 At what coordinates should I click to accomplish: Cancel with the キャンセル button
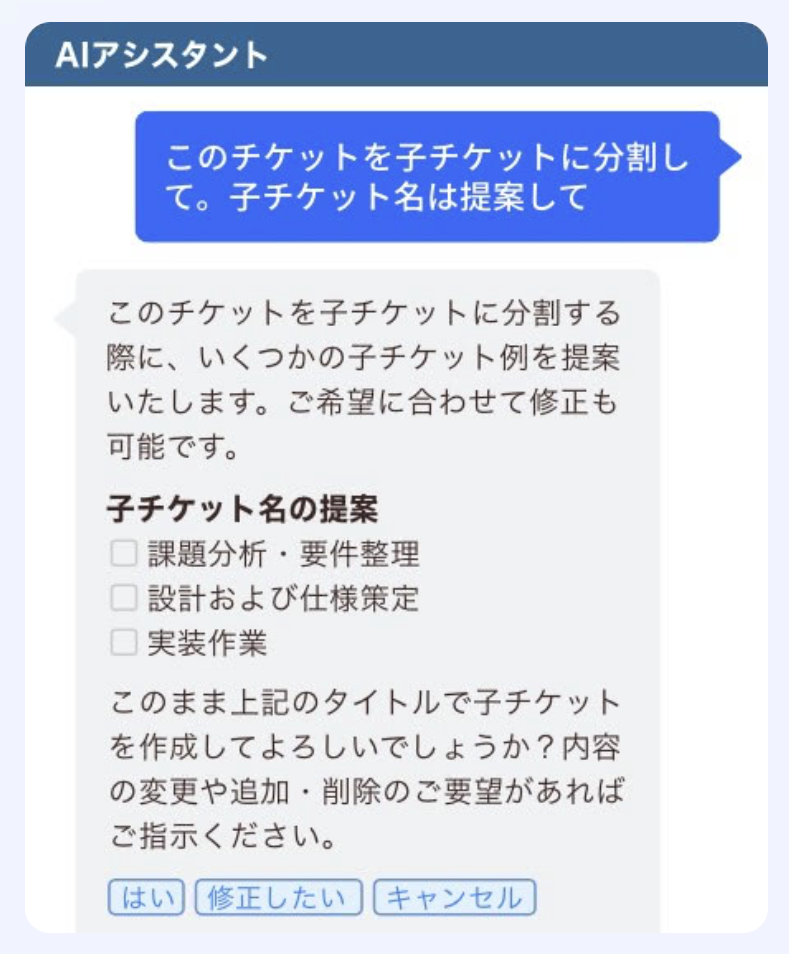click(x=455, y=897)
